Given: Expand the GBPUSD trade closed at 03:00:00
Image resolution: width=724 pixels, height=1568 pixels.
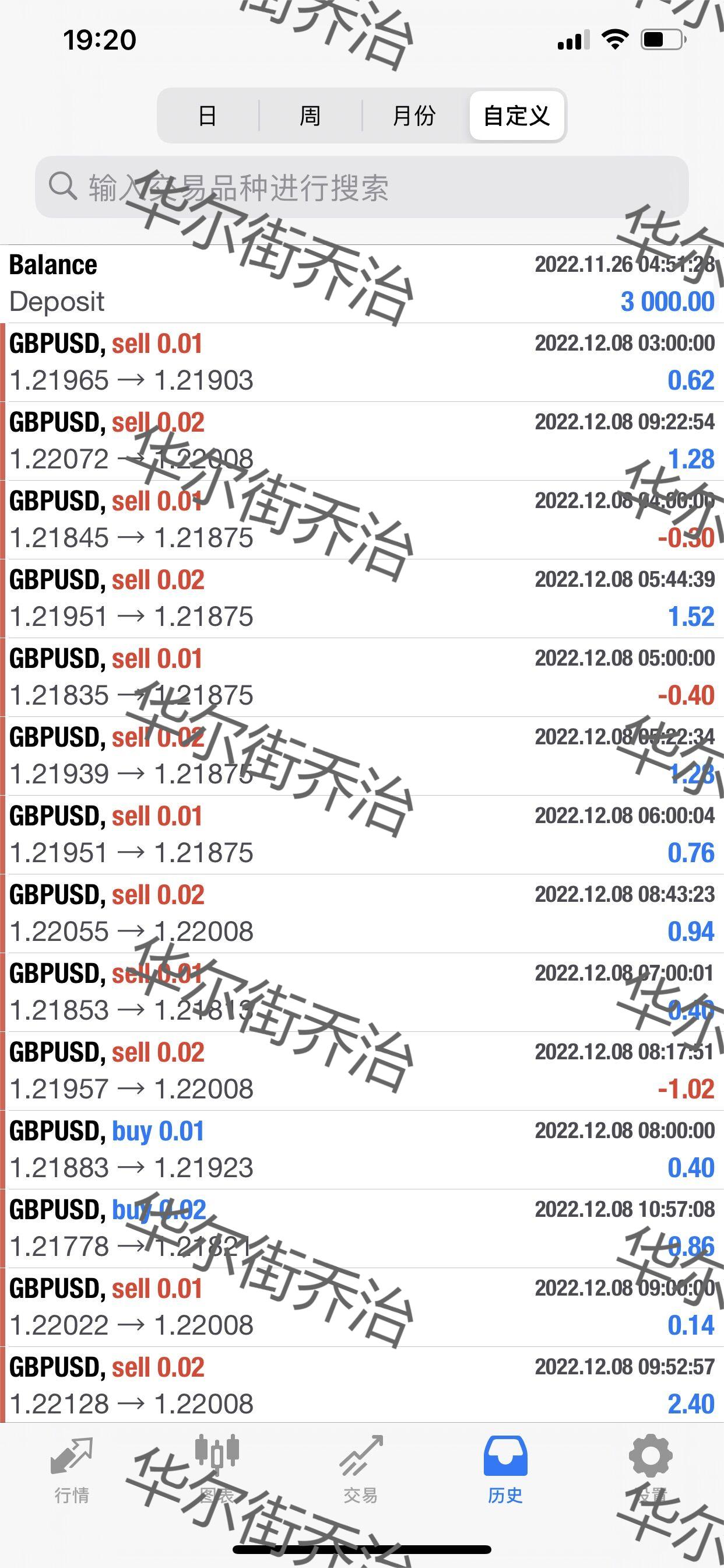Looking at the screenshot, I should (362, 362).
